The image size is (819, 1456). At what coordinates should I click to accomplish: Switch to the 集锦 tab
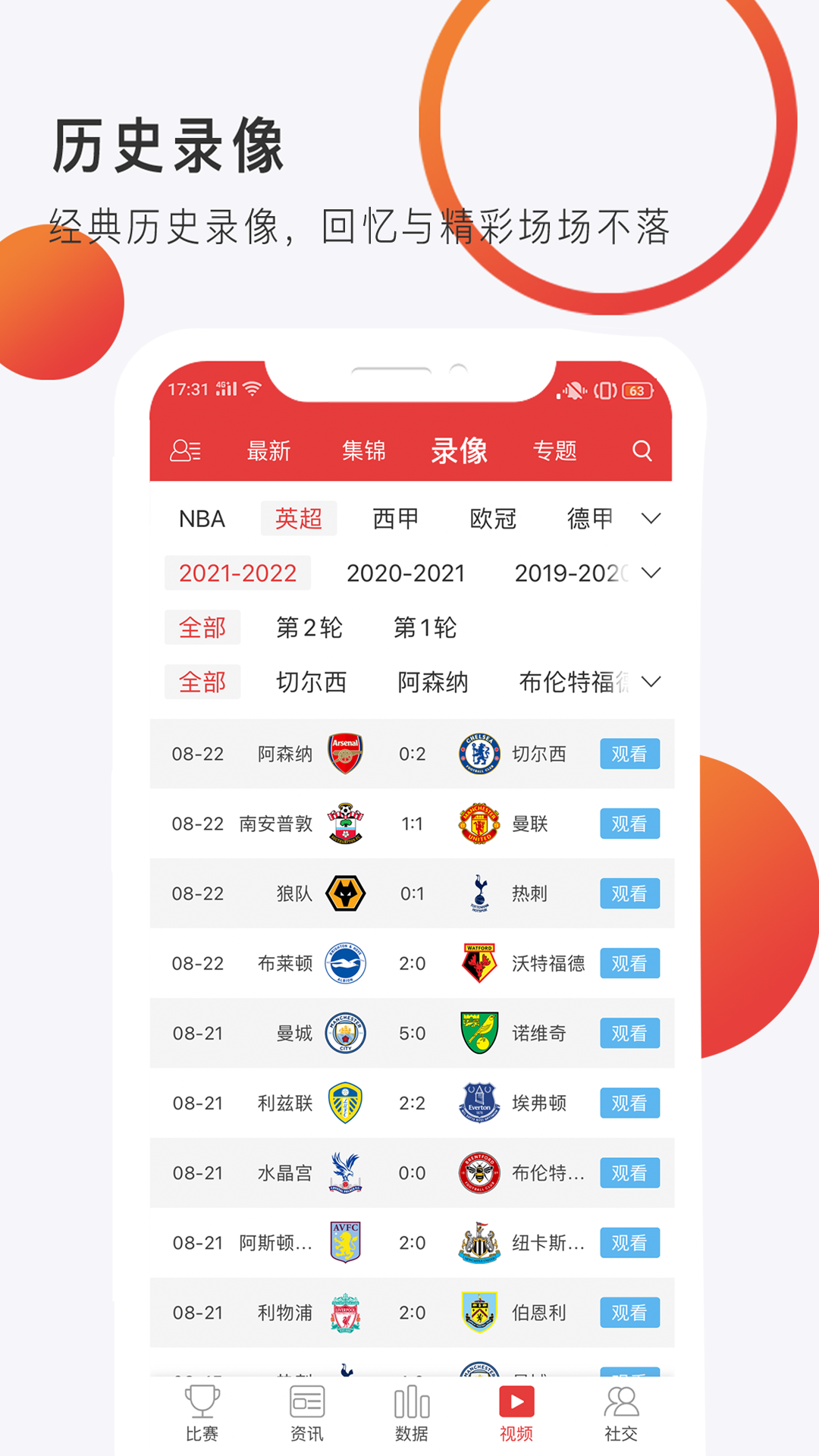362,450
